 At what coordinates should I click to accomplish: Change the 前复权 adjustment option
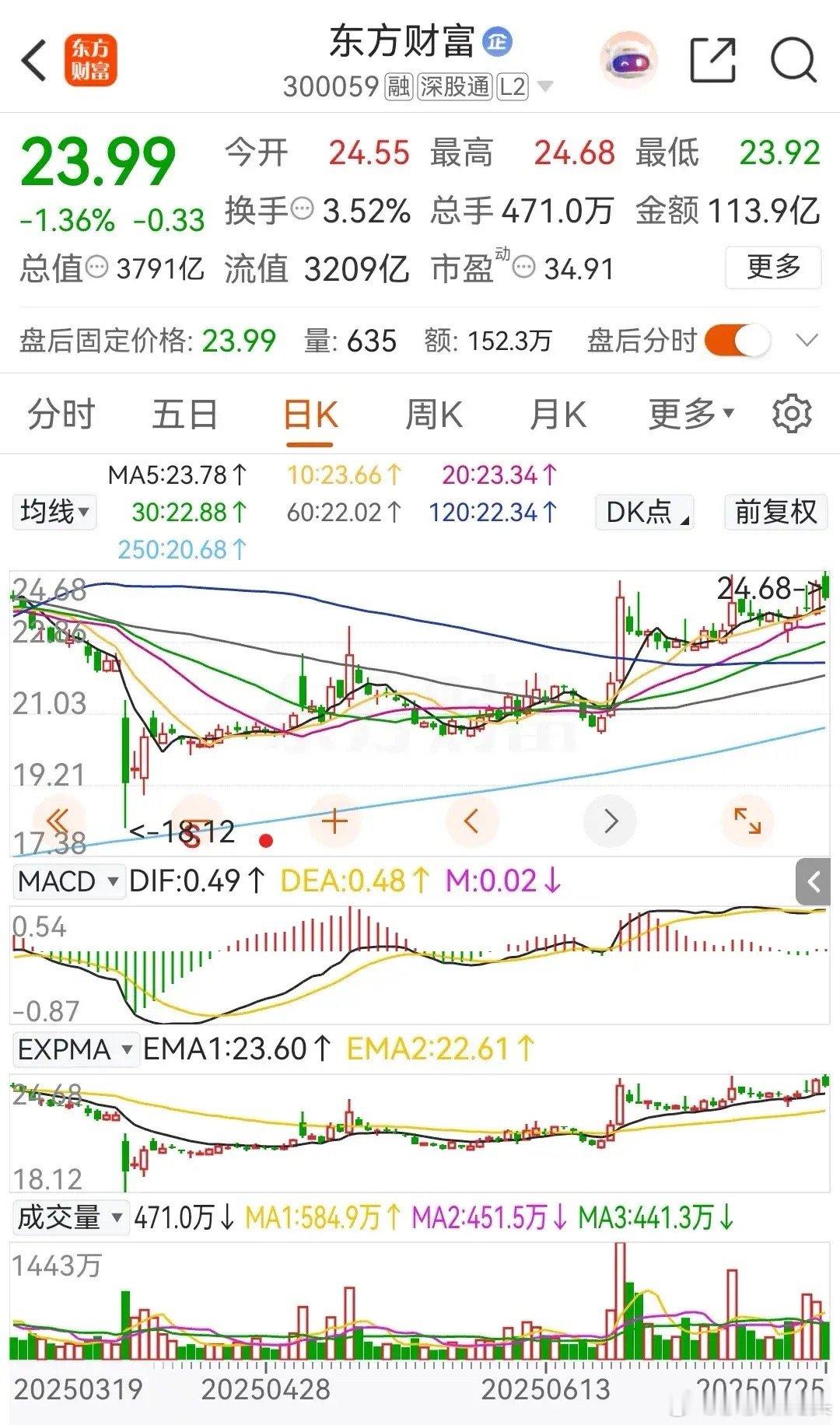click(x=775, y=513)
